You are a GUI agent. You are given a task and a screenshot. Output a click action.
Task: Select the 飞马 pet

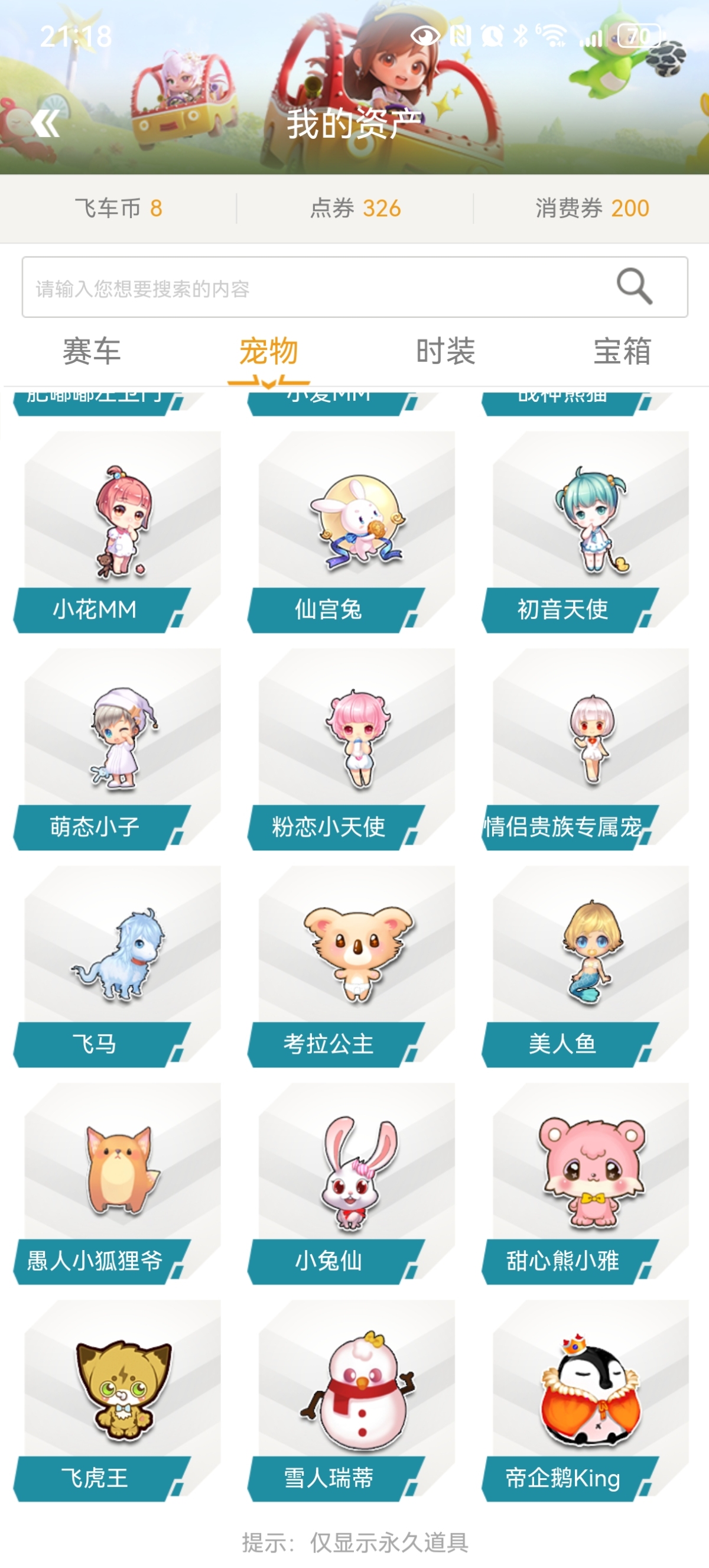click(119, 966)
